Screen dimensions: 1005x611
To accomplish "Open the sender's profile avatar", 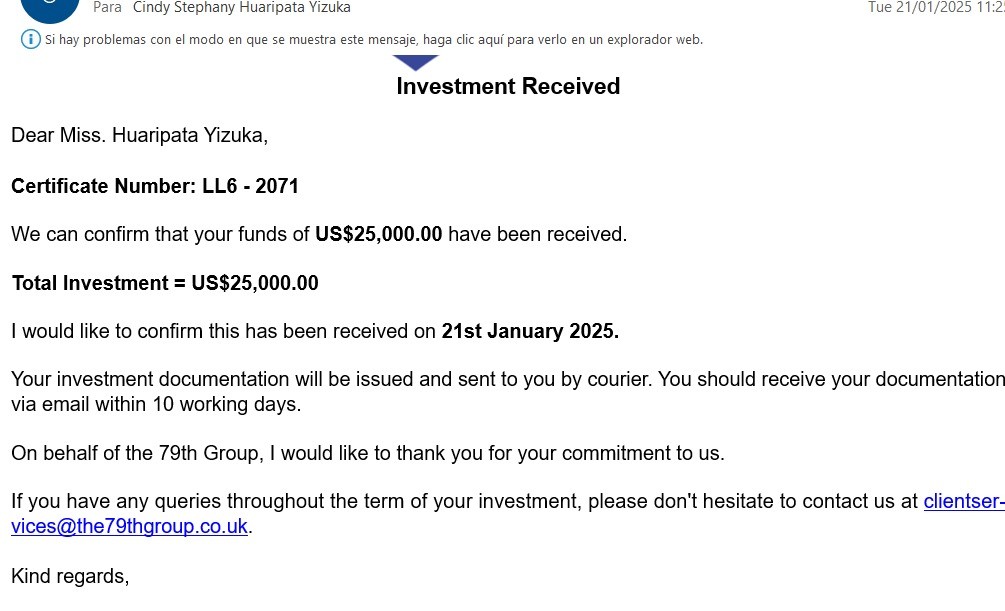I will (x=49, y=8).
